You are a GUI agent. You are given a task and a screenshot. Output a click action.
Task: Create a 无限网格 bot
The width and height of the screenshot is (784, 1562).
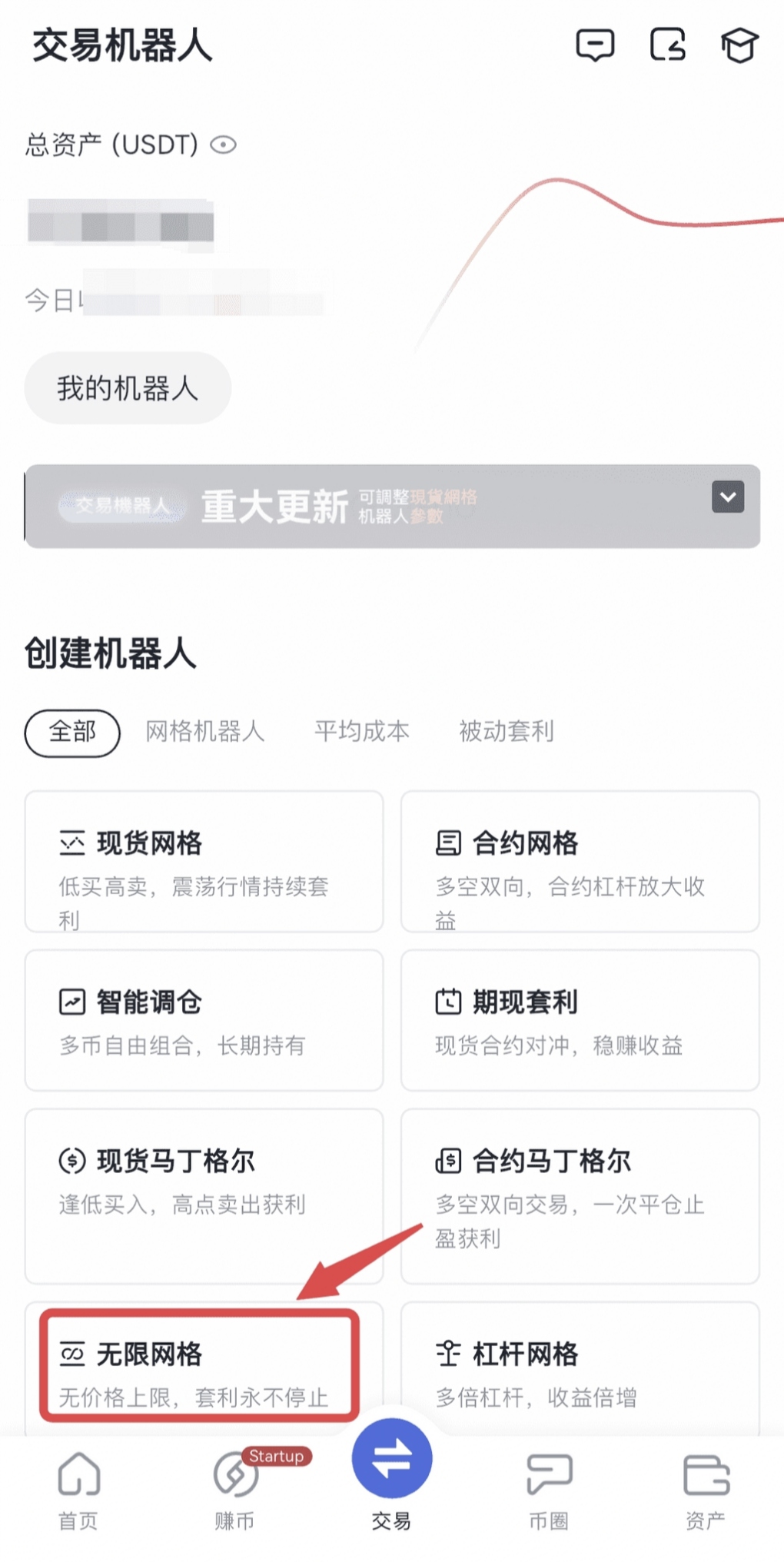pos(199,1365)
